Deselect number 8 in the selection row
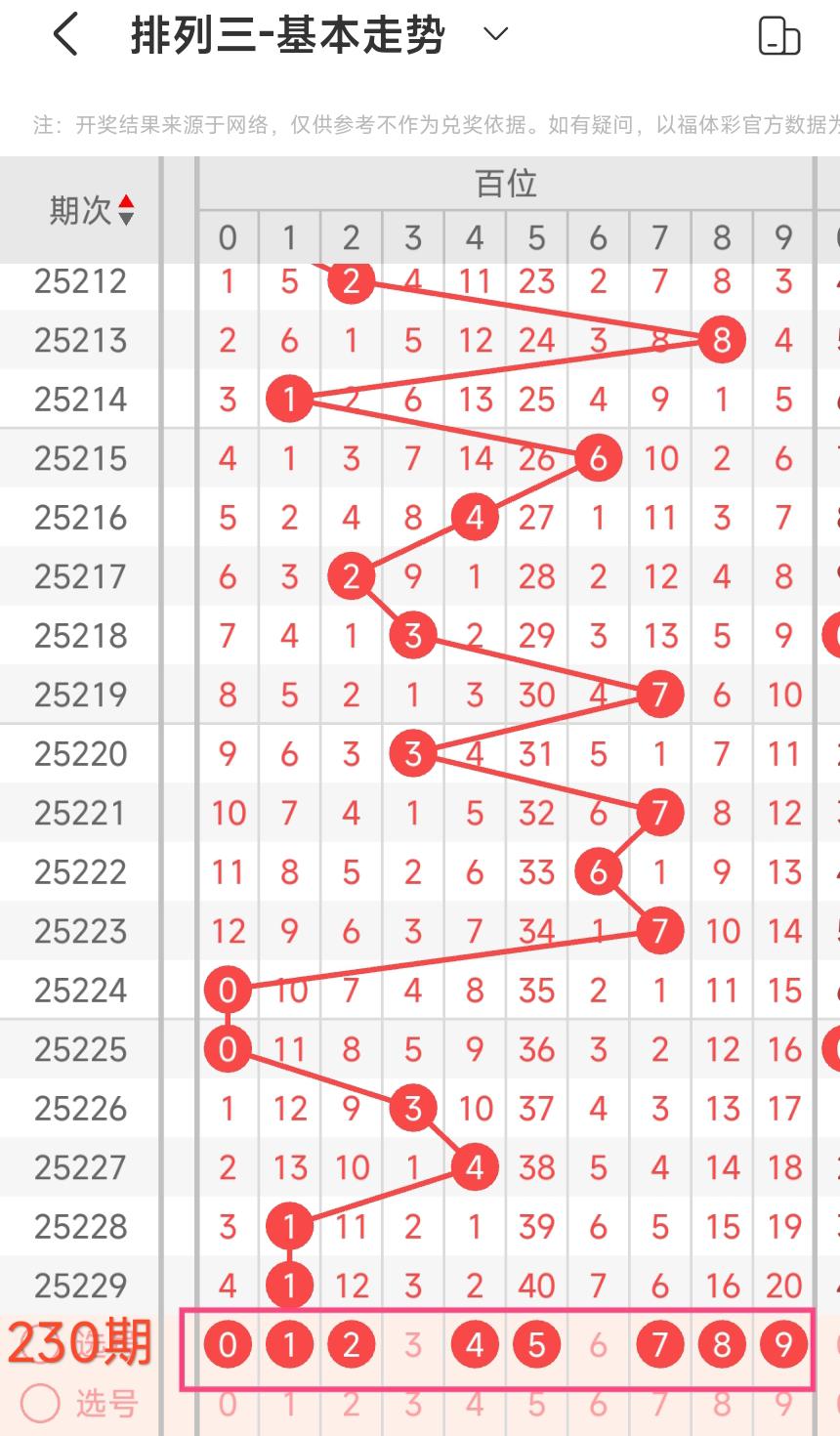This screenshot has height=1436, width=840. pos(722,1345)
